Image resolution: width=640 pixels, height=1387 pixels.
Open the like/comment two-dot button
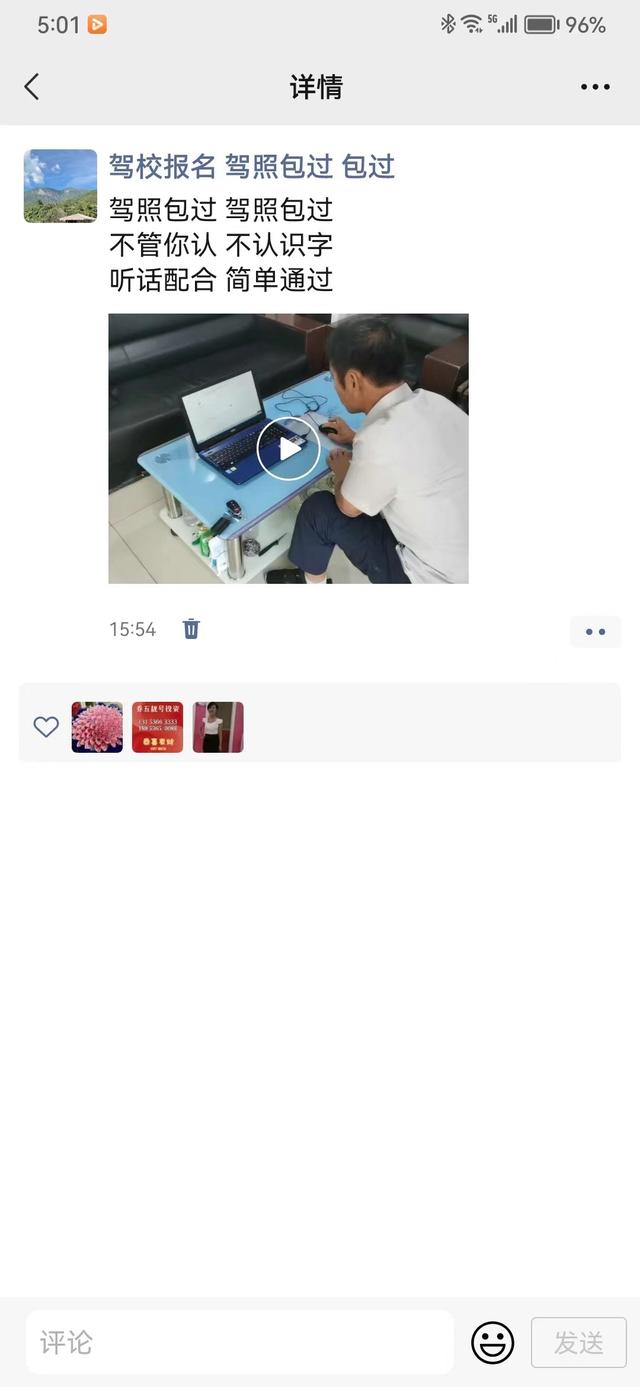coord(596,632)
